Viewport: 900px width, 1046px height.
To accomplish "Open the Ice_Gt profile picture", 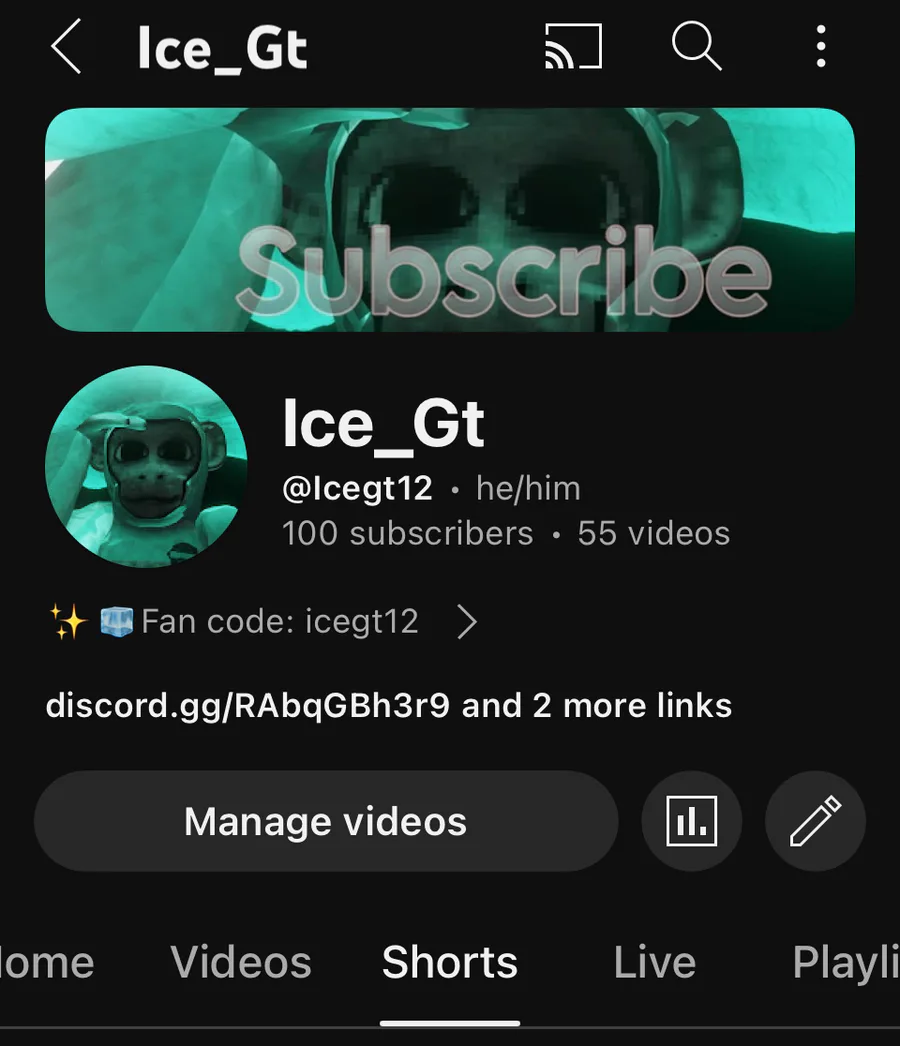I will 146,467.
